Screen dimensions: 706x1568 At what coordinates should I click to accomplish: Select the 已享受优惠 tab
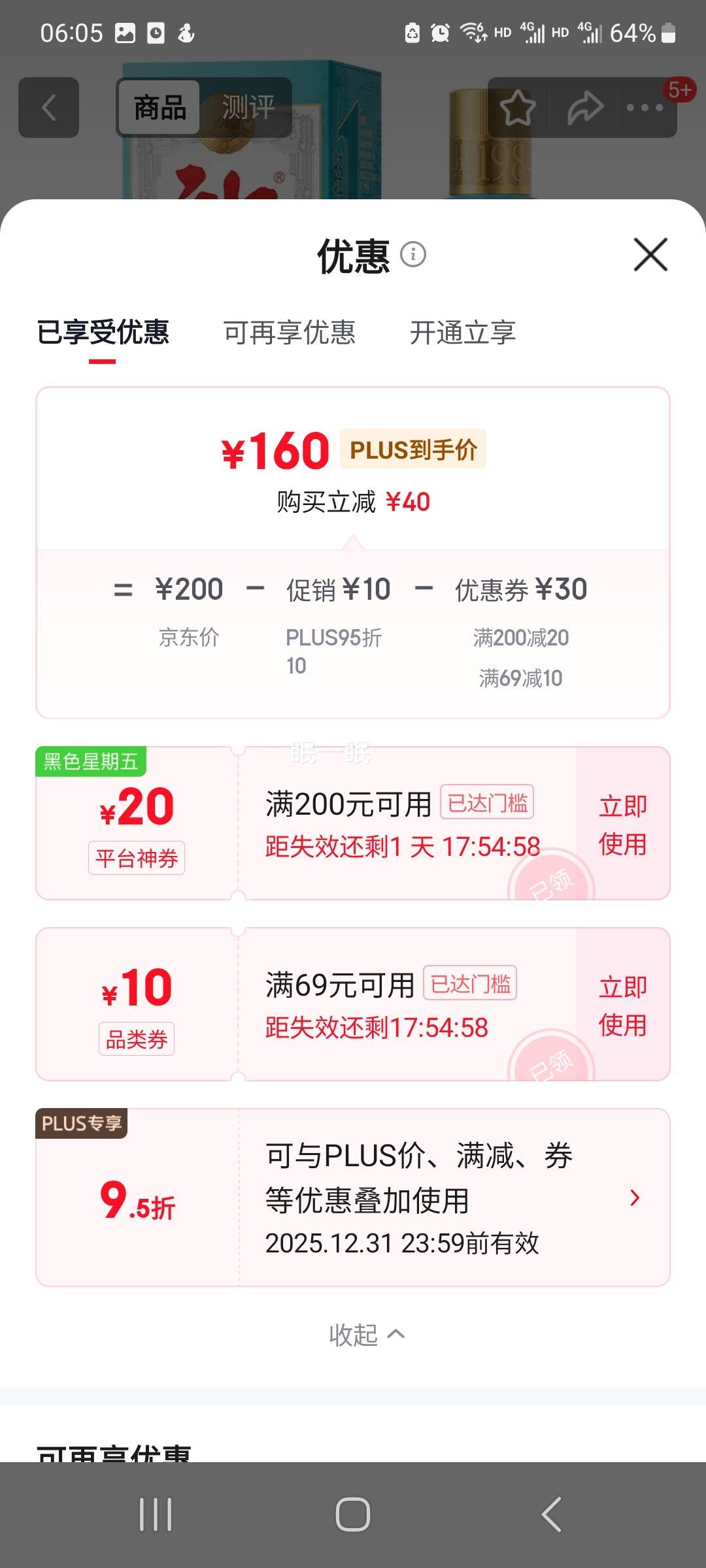pyautogui.click(x=105, y=333)
